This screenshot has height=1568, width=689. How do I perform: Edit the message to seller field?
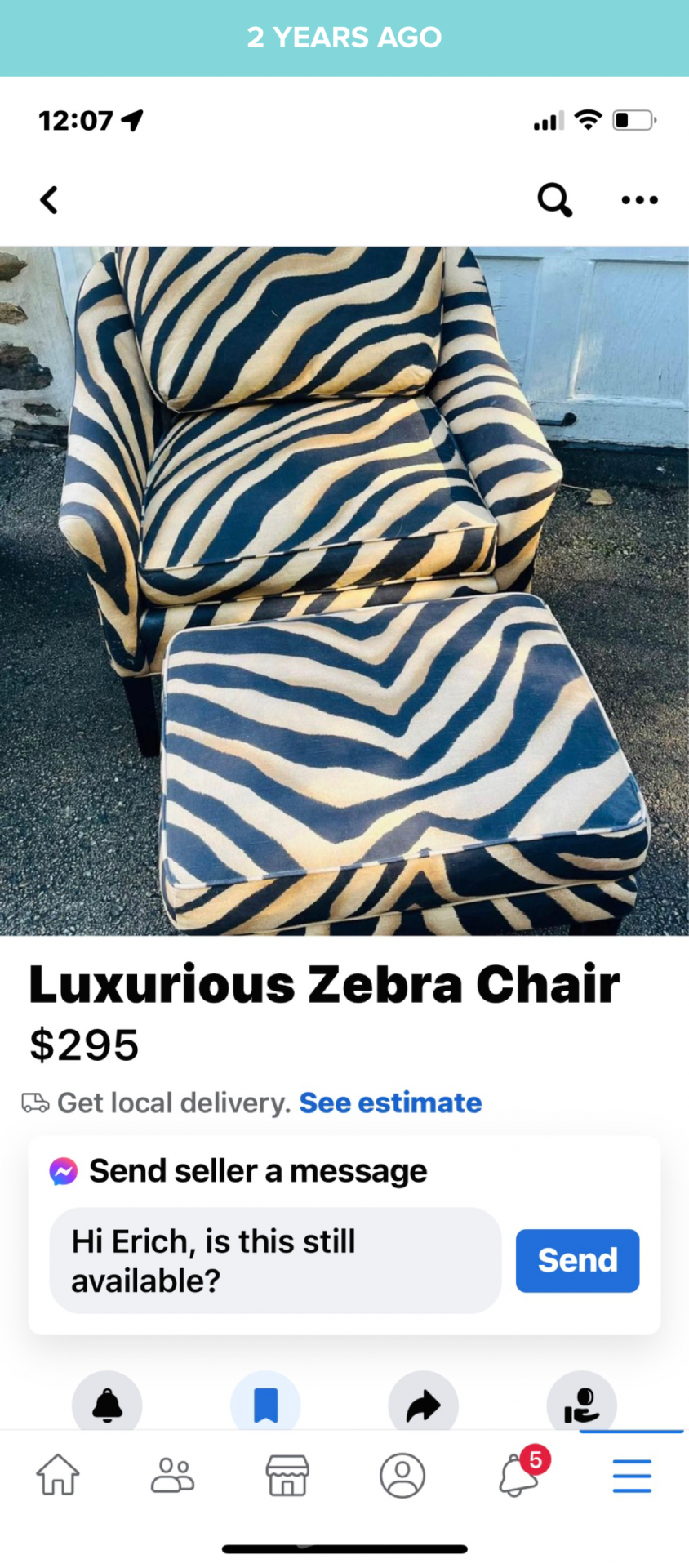point(275,1260)
